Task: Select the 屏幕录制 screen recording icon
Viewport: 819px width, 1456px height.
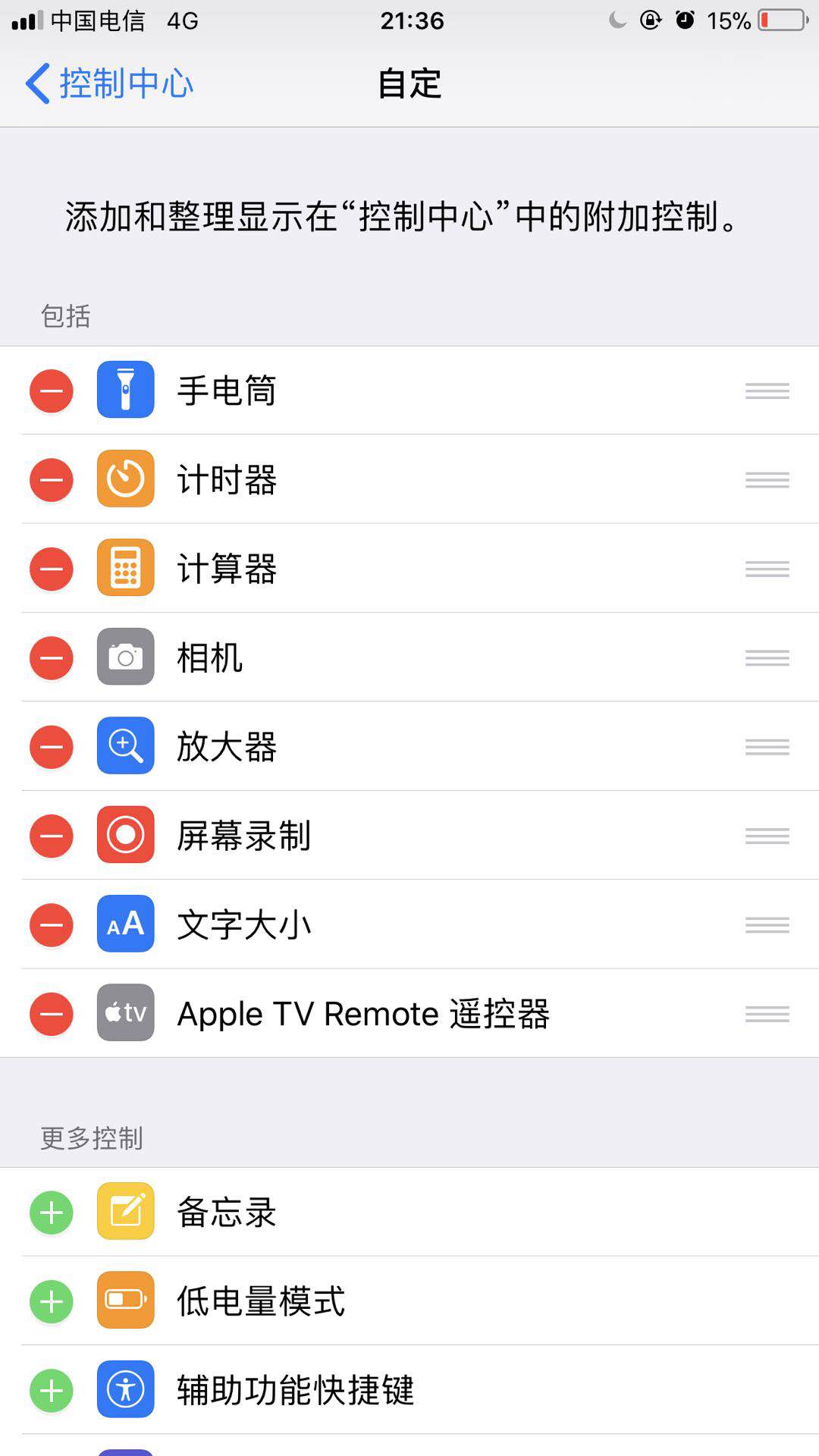Action: click(126, 836)
